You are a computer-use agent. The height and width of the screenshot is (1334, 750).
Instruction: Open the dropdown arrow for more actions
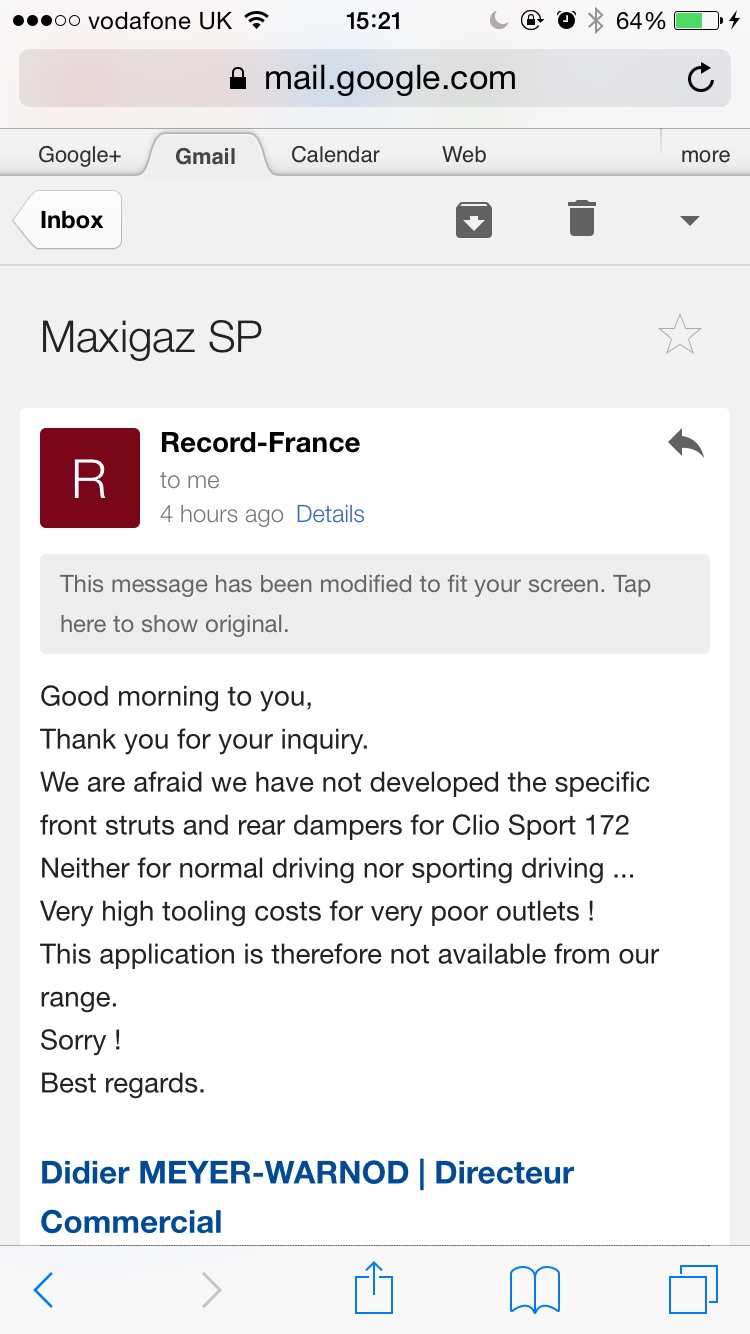pyautogui.click(x=689, y=221)
